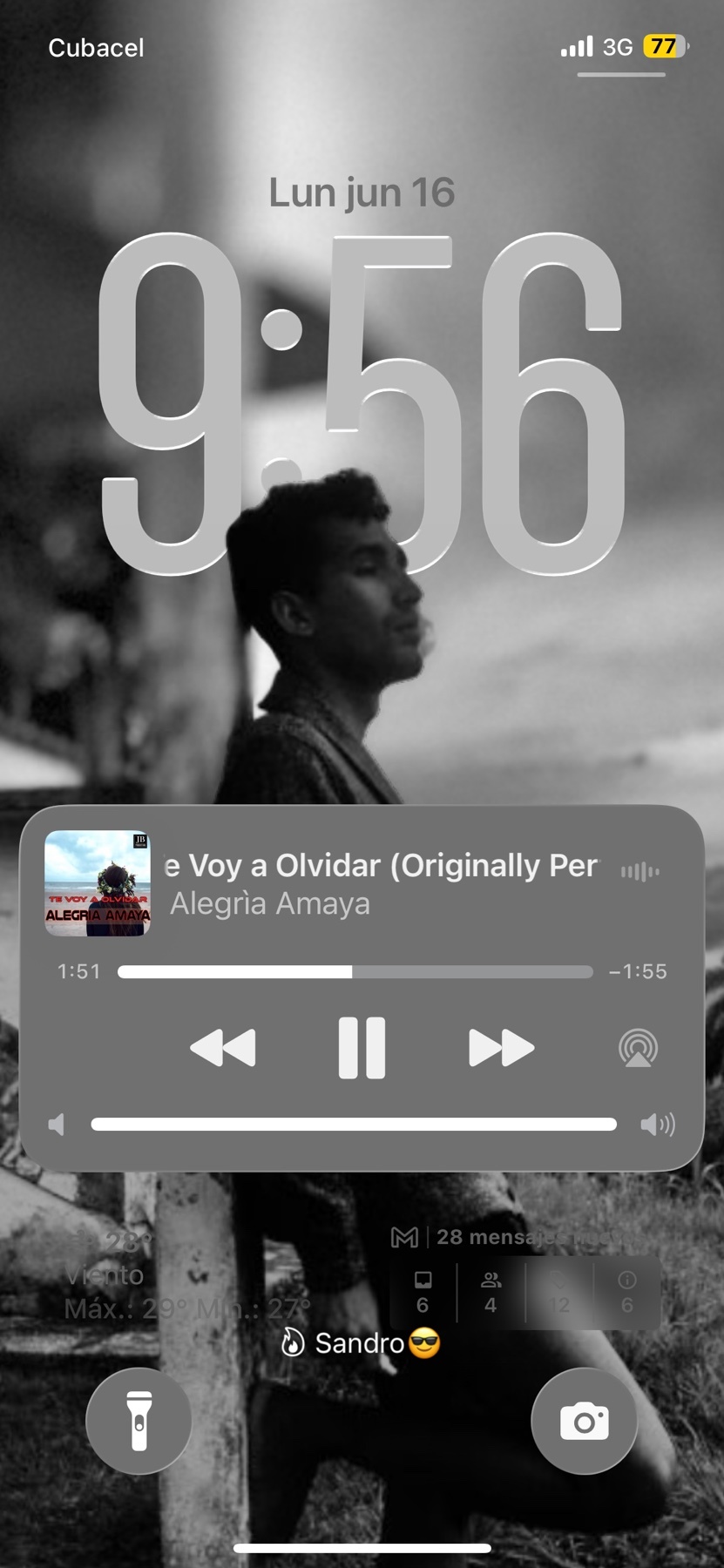The height and width of the screenshot is (1568, 724).
Task: Tap the song progress bar
Action: click(355, 972)
